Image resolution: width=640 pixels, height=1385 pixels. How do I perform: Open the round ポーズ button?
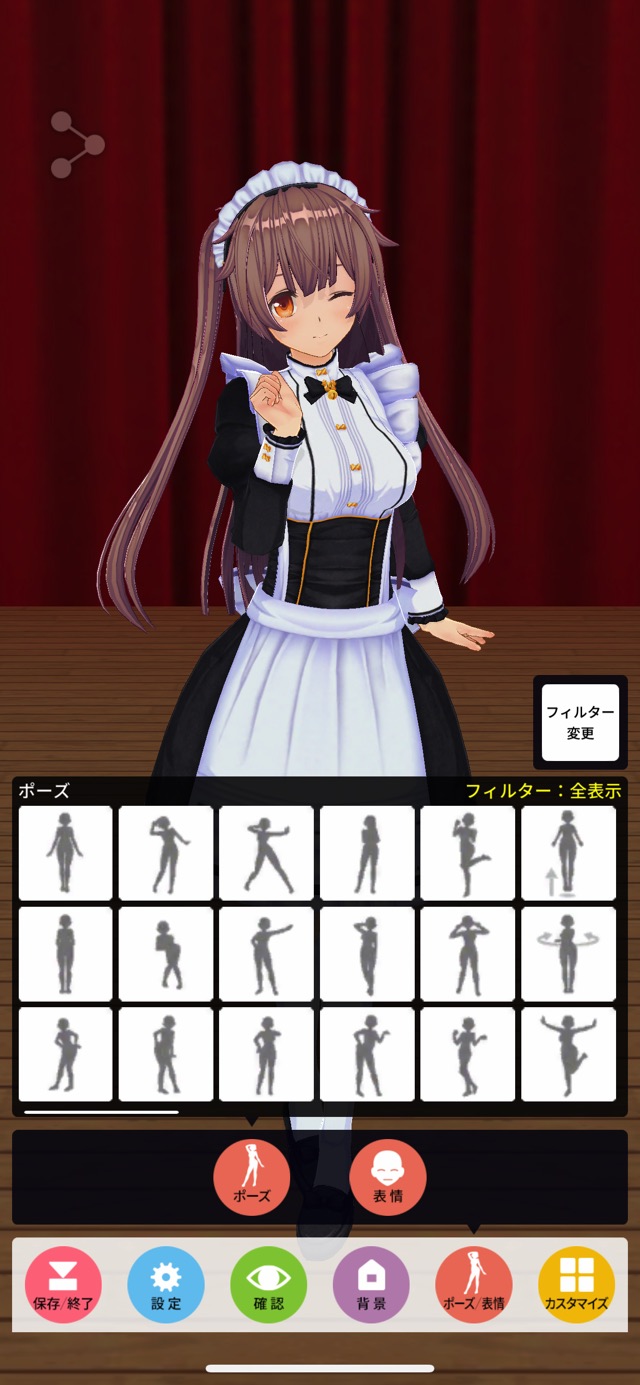coord(251,1177)
